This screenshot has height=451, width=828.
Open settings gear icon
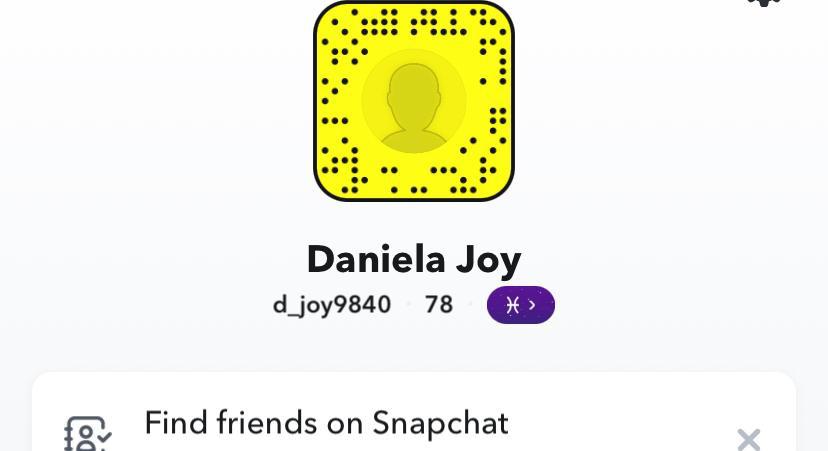(763, 2)
